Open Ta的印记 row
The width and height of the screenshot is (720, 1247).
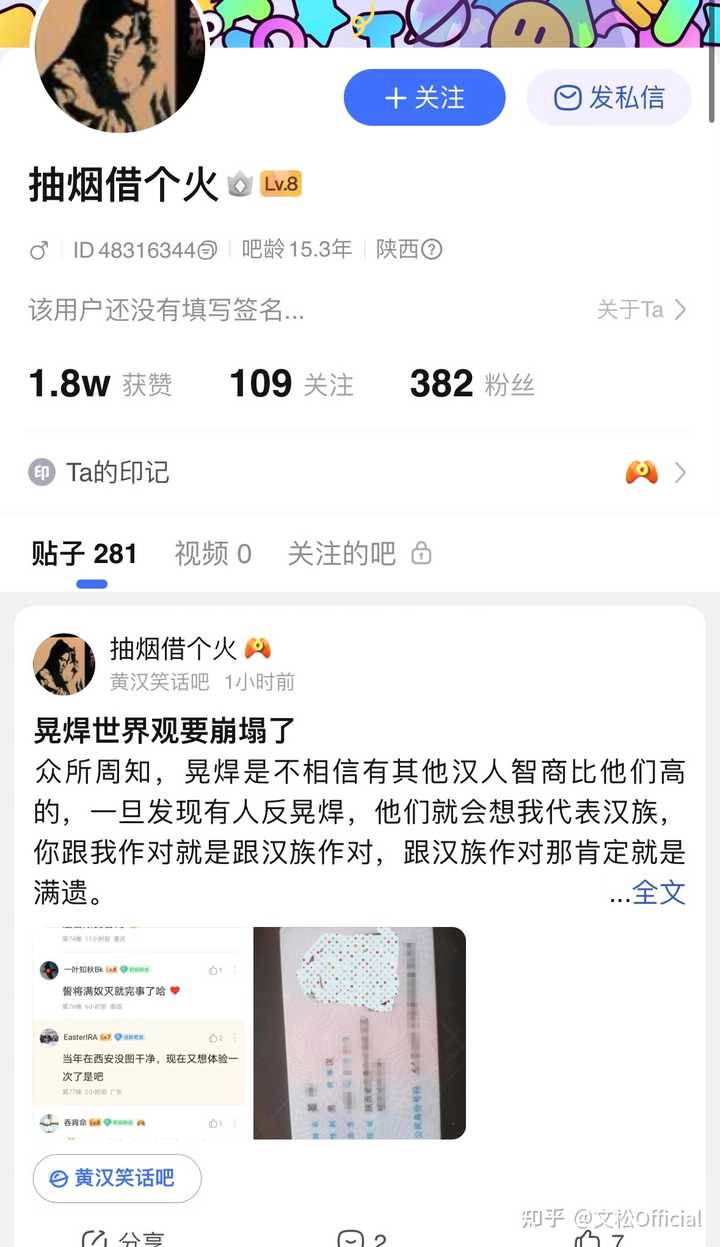click(358, 472)
